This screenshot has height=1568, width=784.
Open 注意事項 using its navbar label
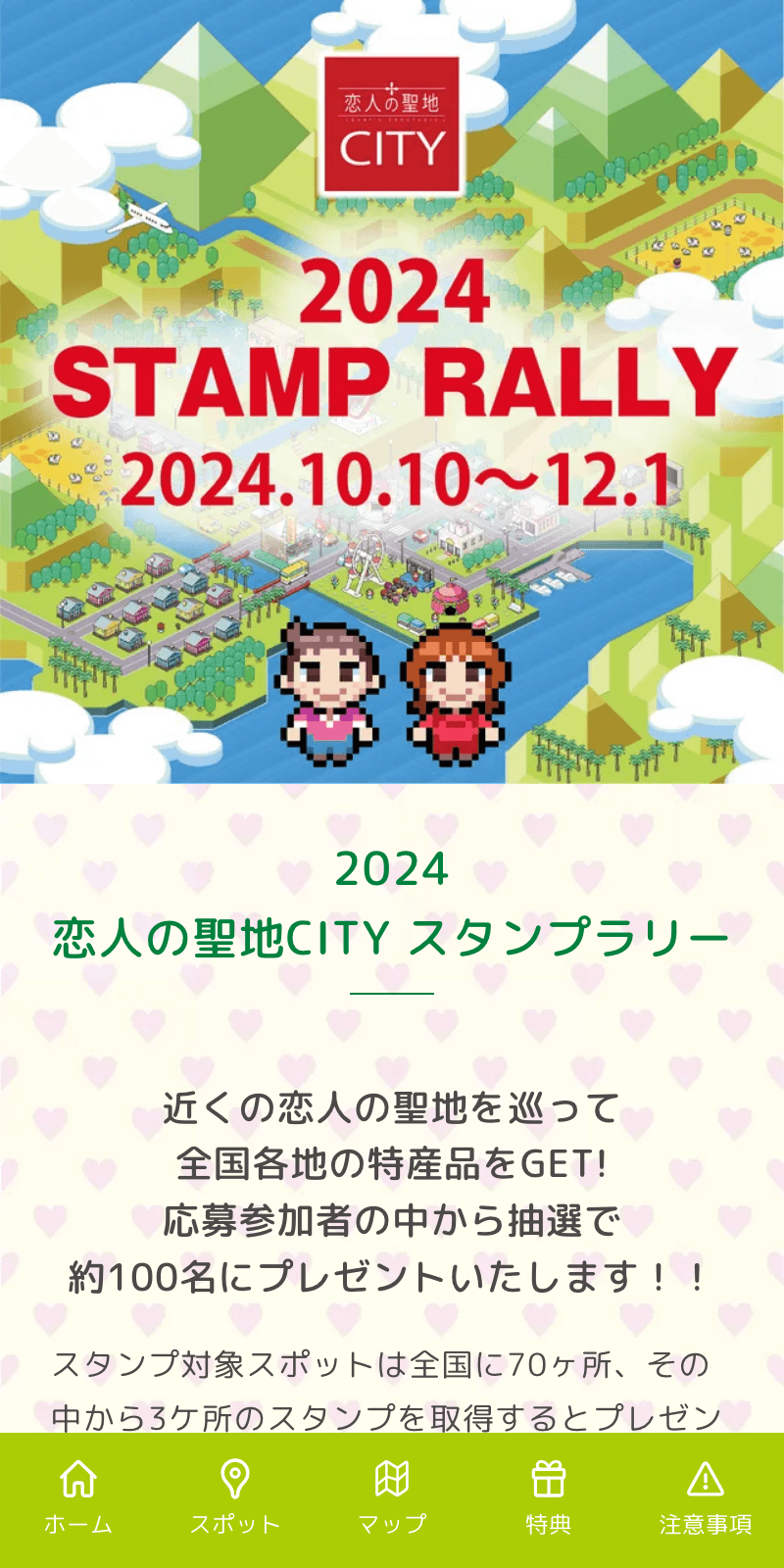pos(708,1525)
